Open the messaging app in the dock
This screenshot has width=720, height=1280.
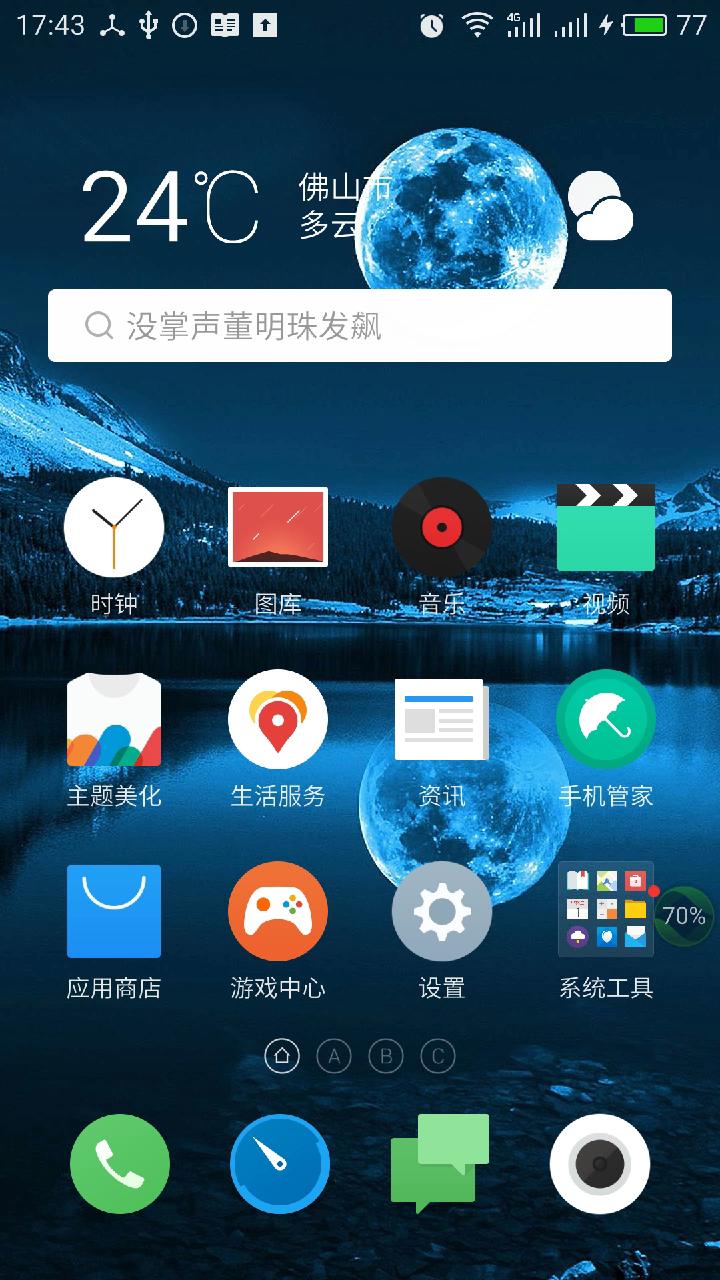click(x=439, y=1164)
